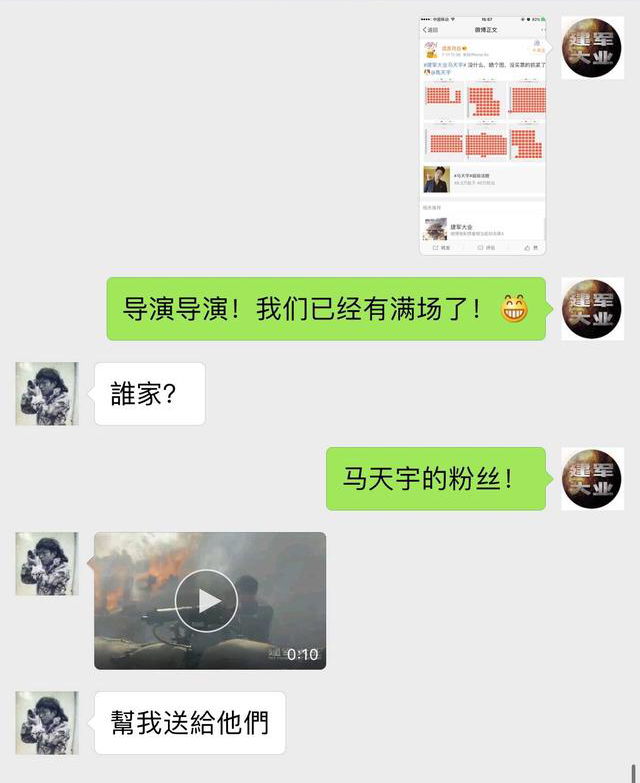Screen dimensions: 640x783
Task: Open the shared Weibo screenshot image message
Action: pyautogui.click(x=483, y=135)
